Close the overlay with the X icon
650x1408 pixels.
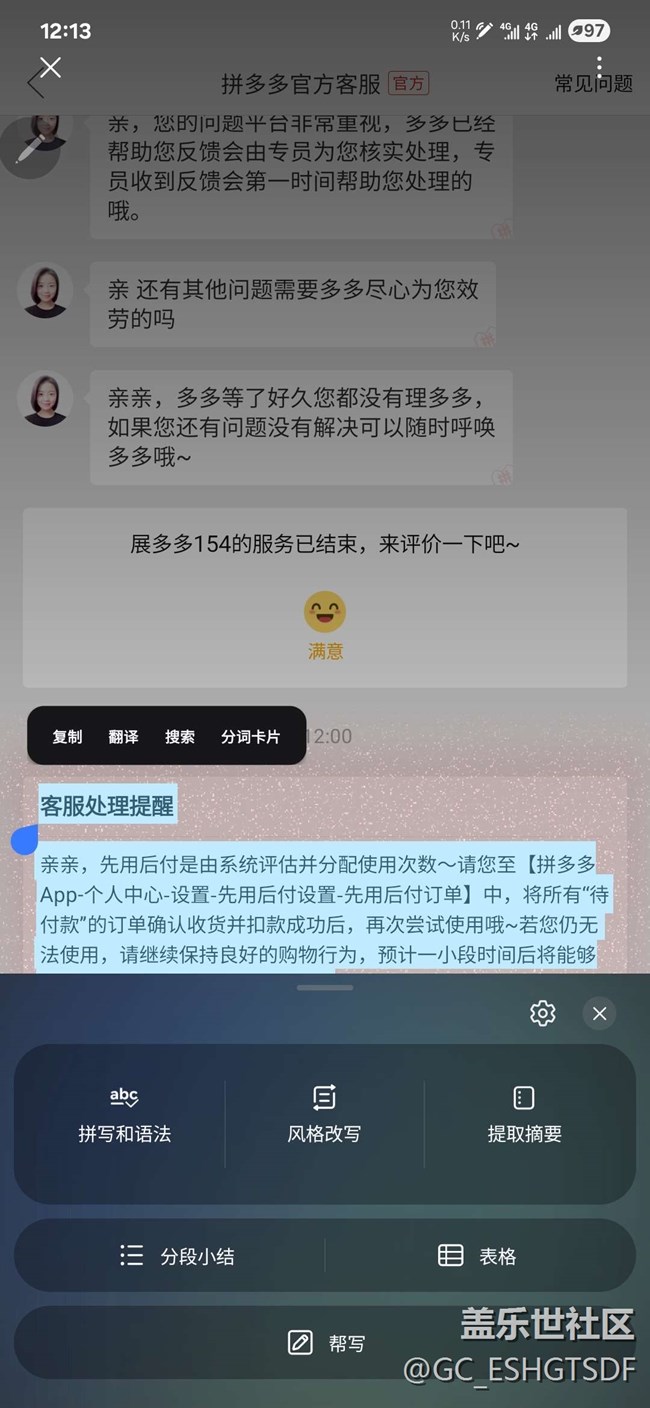pos(50,67)
